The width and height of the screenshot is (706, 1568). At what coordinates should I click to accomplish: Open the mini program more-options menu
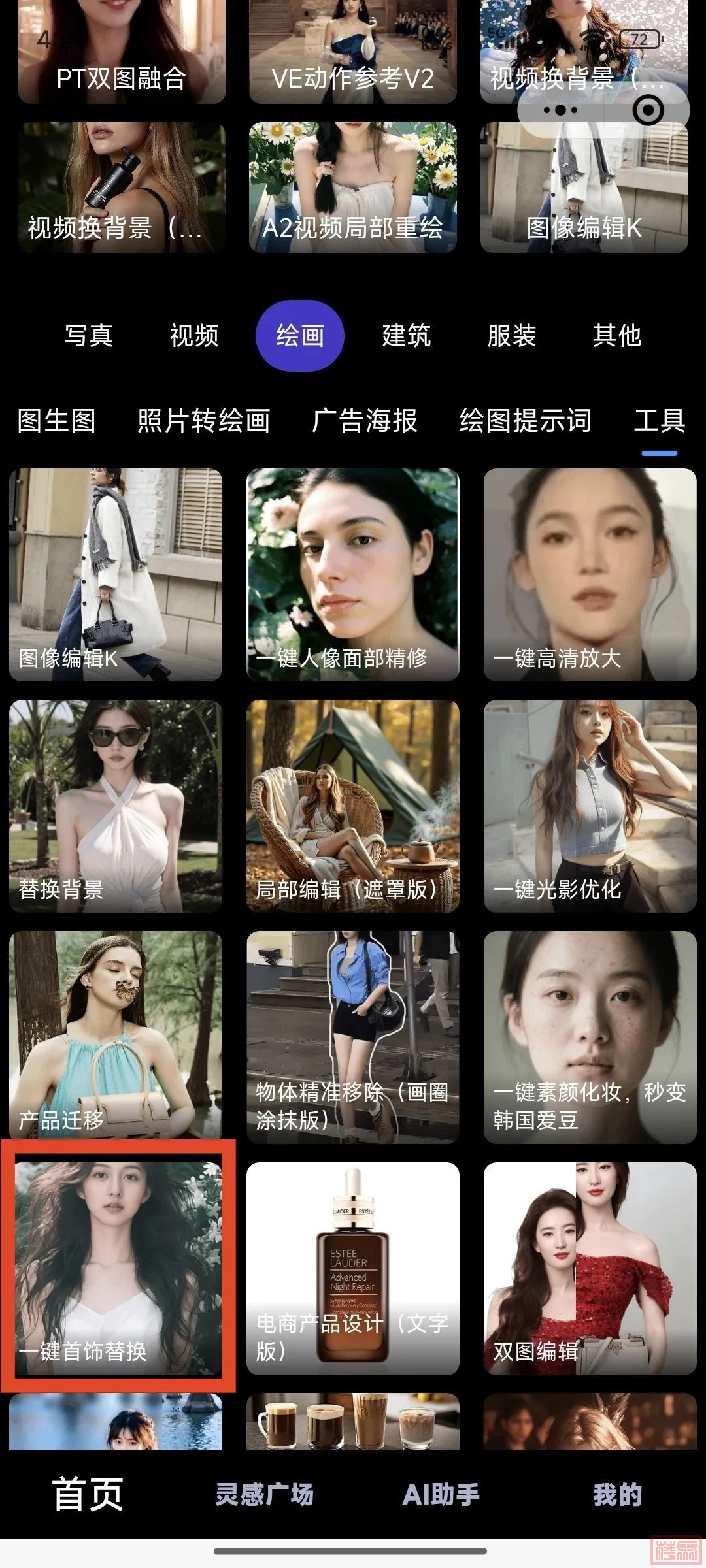560,110
